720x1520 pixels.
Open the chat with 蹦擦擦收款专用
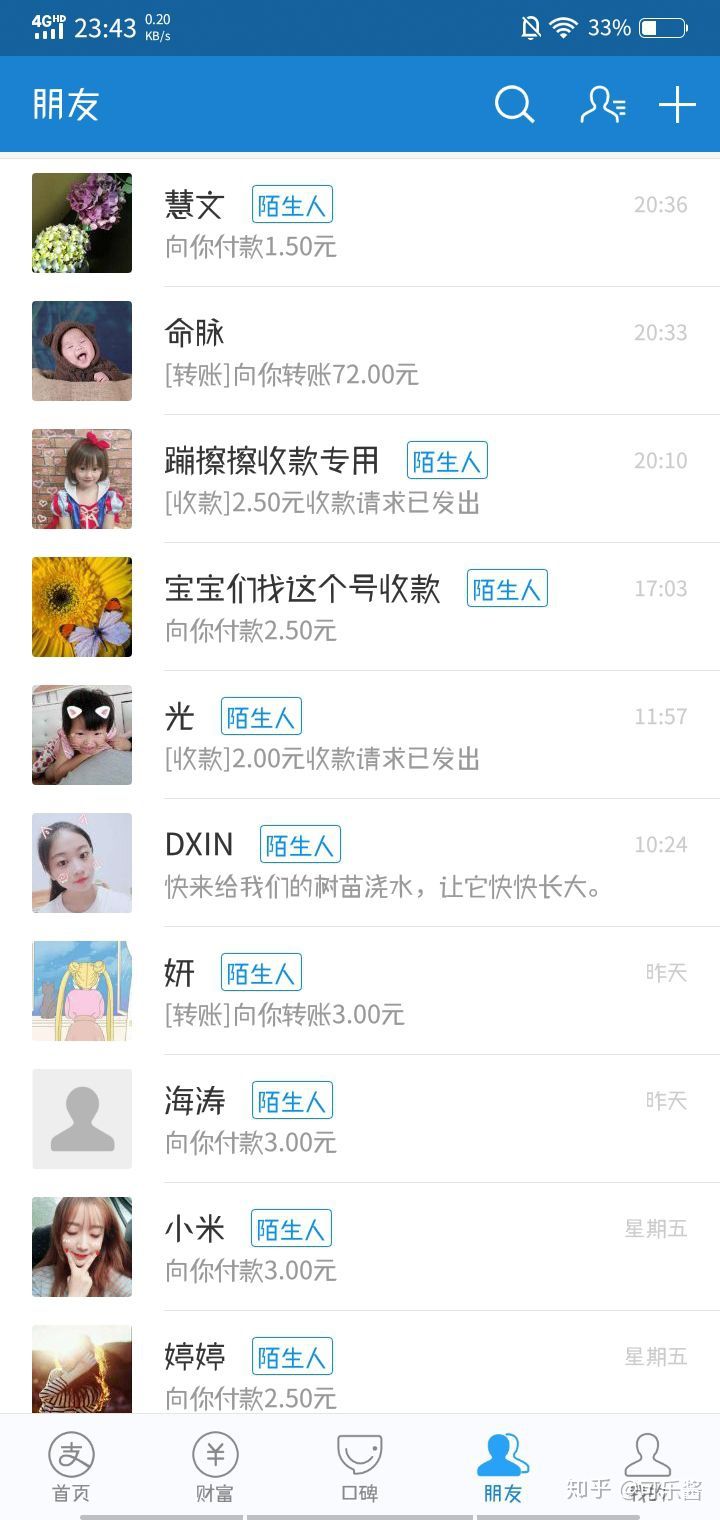coord(400,480)
